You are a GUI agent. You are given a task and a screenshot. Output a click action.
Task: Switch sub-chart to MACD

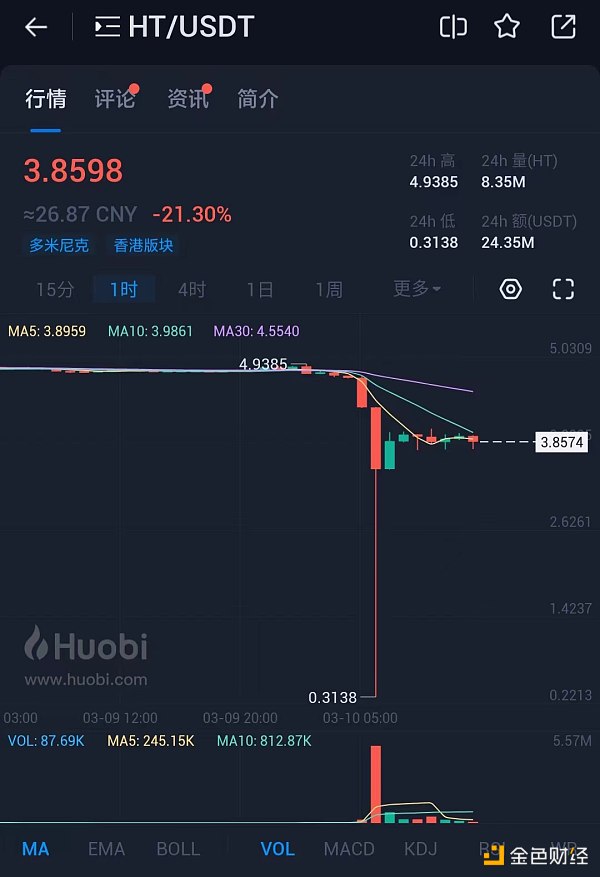[x=349, y=849]
